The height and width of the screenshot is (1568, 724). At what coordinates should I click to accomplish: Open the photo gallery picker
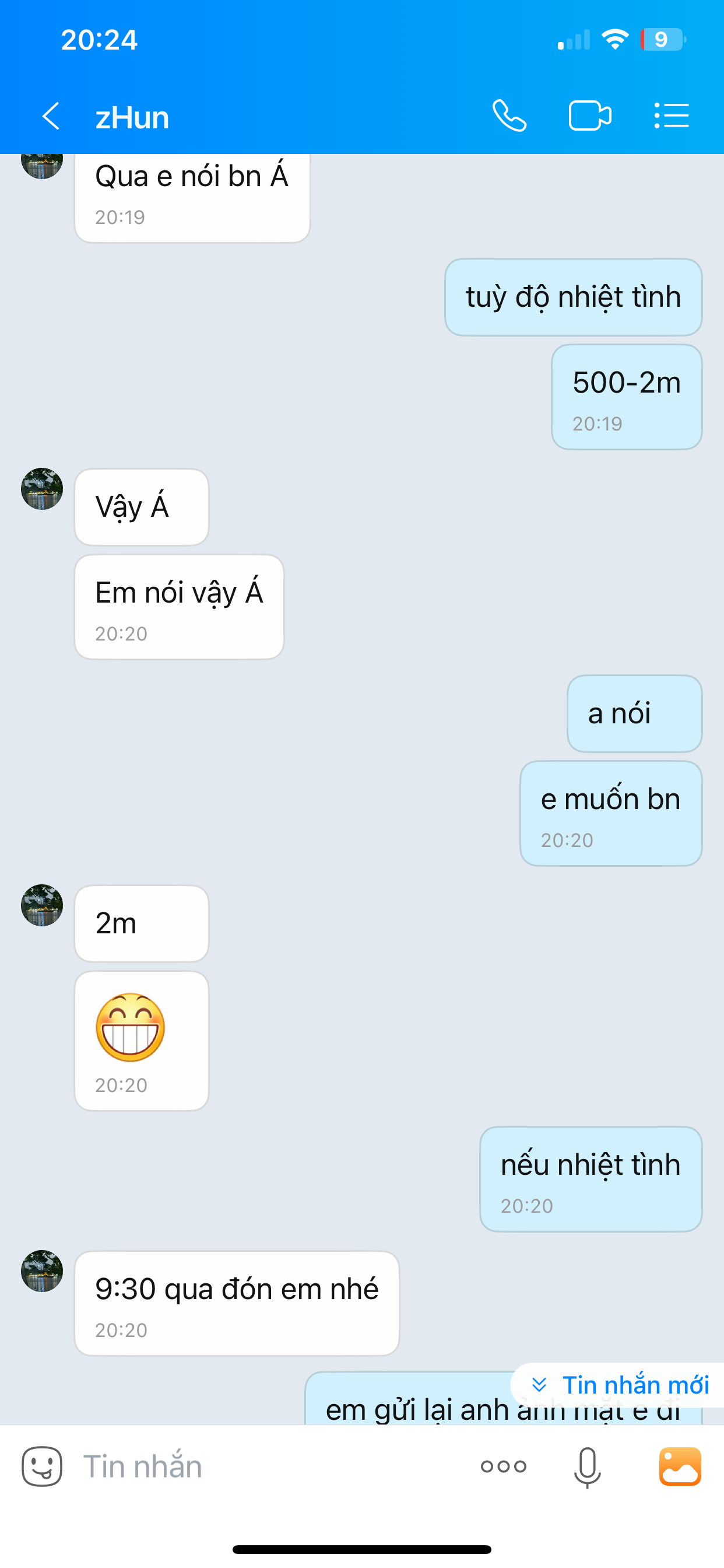tap(680, 1466)
